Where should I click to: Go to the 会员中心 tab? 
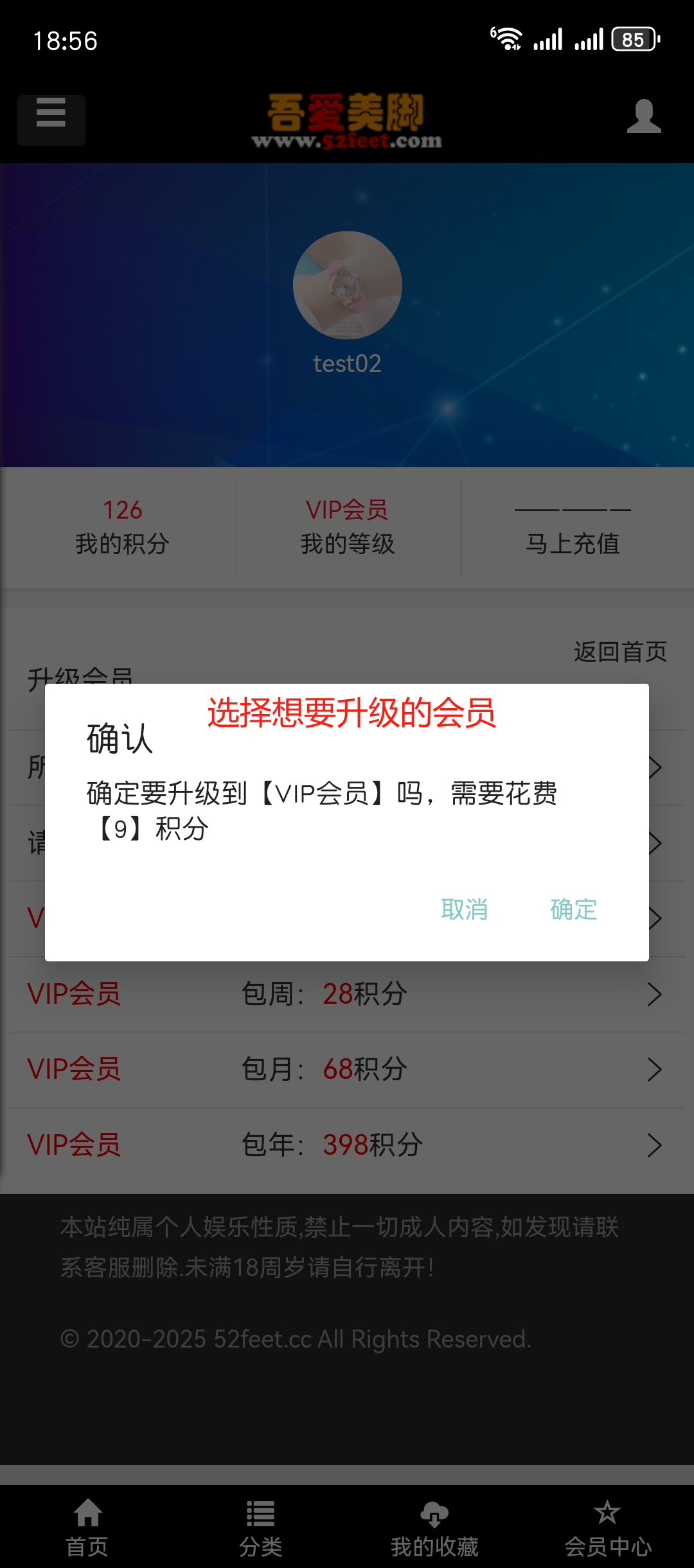[x=608, y=1528]
